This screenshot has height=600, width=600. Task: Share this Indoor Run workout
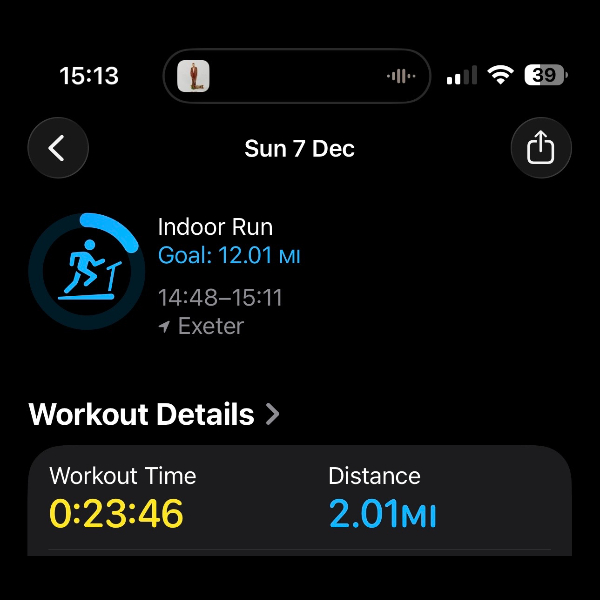coord(540,149)
